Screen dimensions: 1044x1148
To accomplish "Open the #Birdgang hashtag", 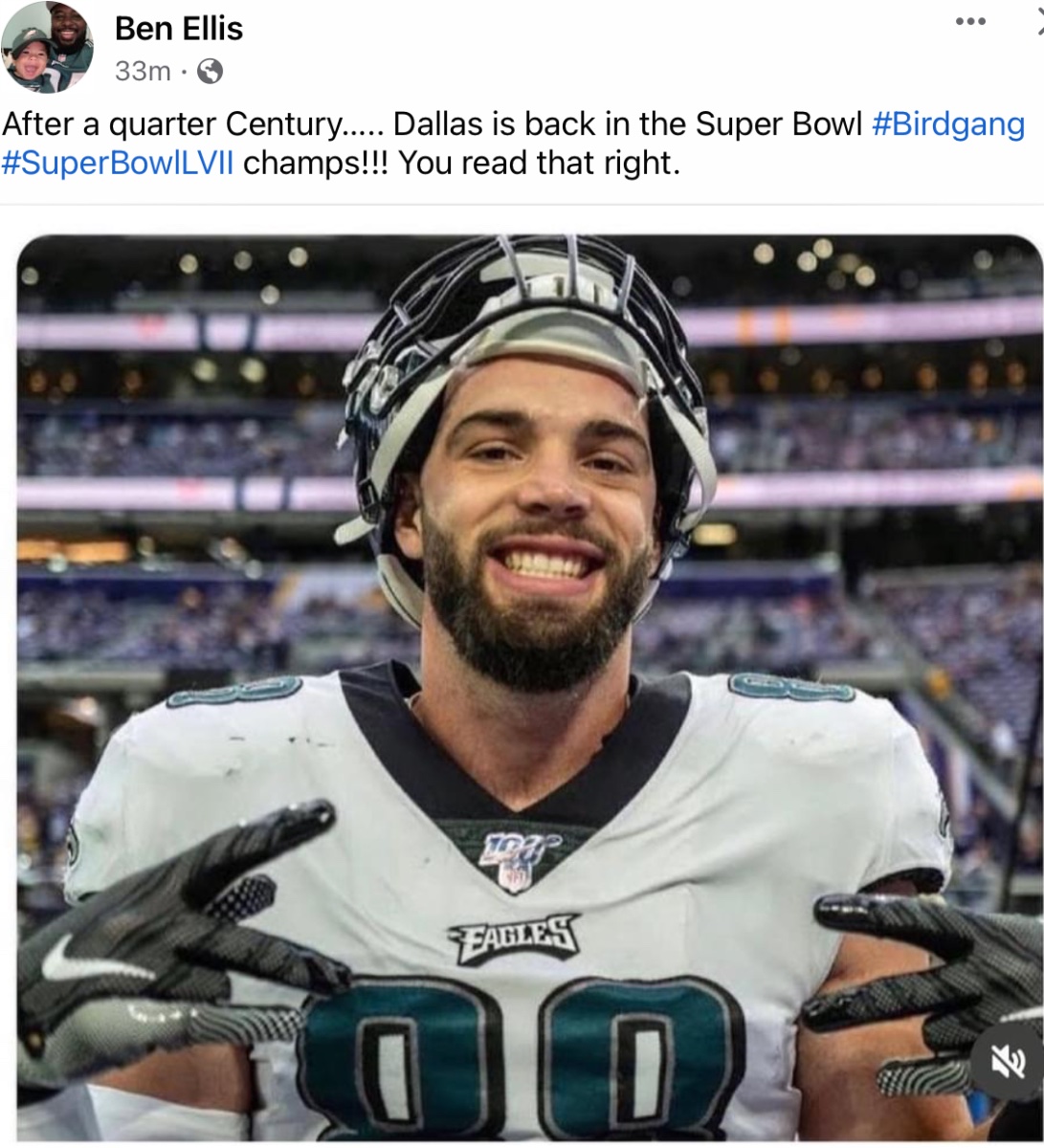I will click(948, 124).
